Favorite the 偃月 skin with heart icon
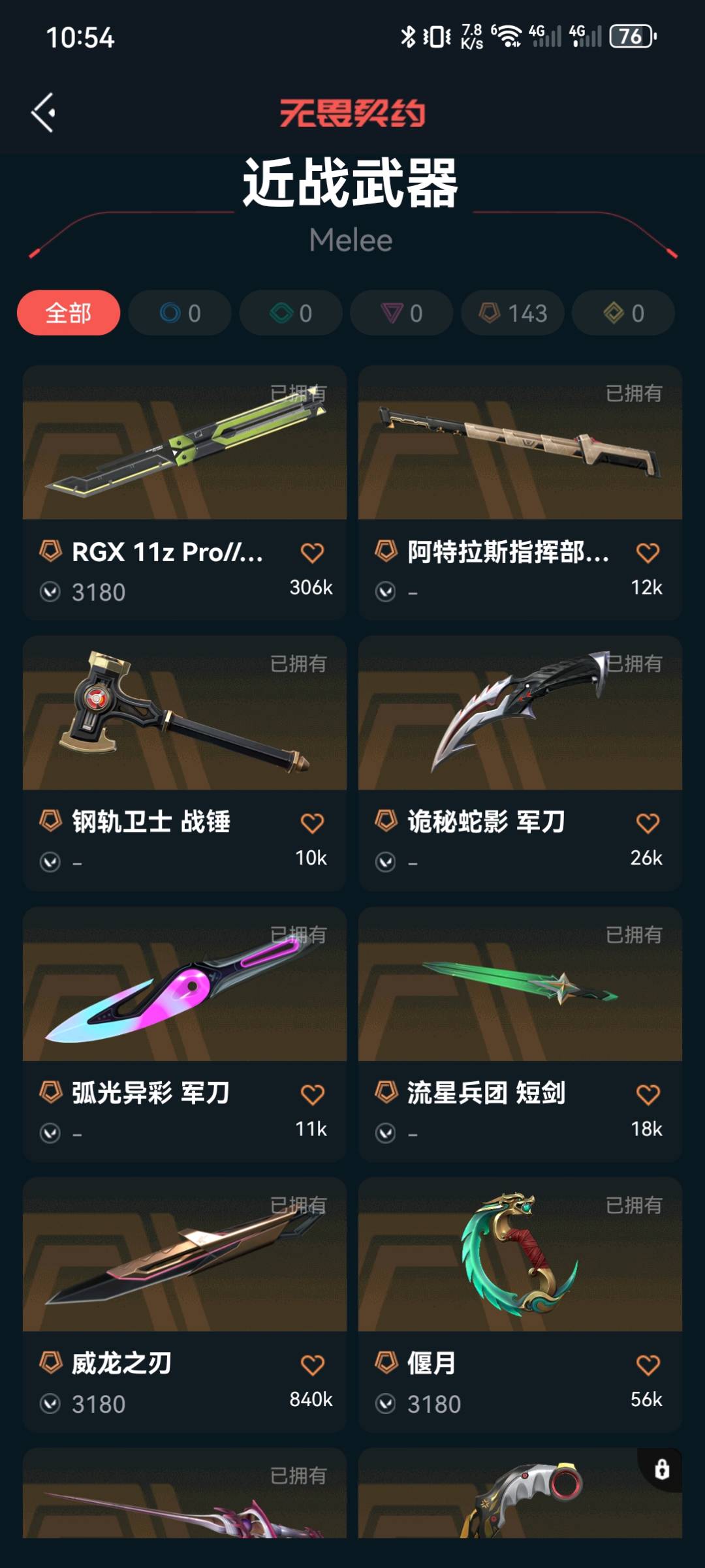Image resolution: width=705 pixels, height=1568 pixels. pyautogui.click(x=648, y=1364)
